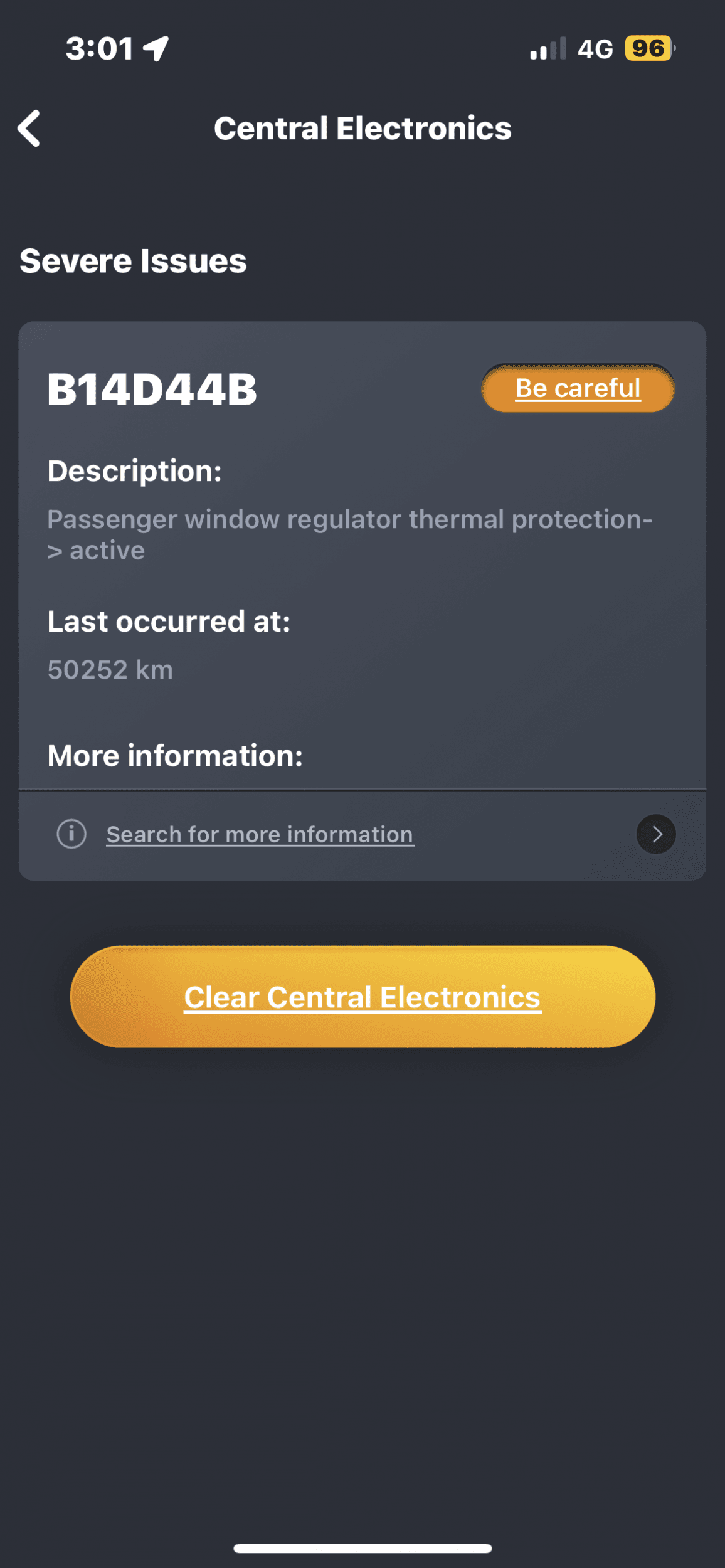Image resolution: width=725 pixels, height=1568 pixels.
Task: Tap the Be careful severity badge
Action: 578,388
